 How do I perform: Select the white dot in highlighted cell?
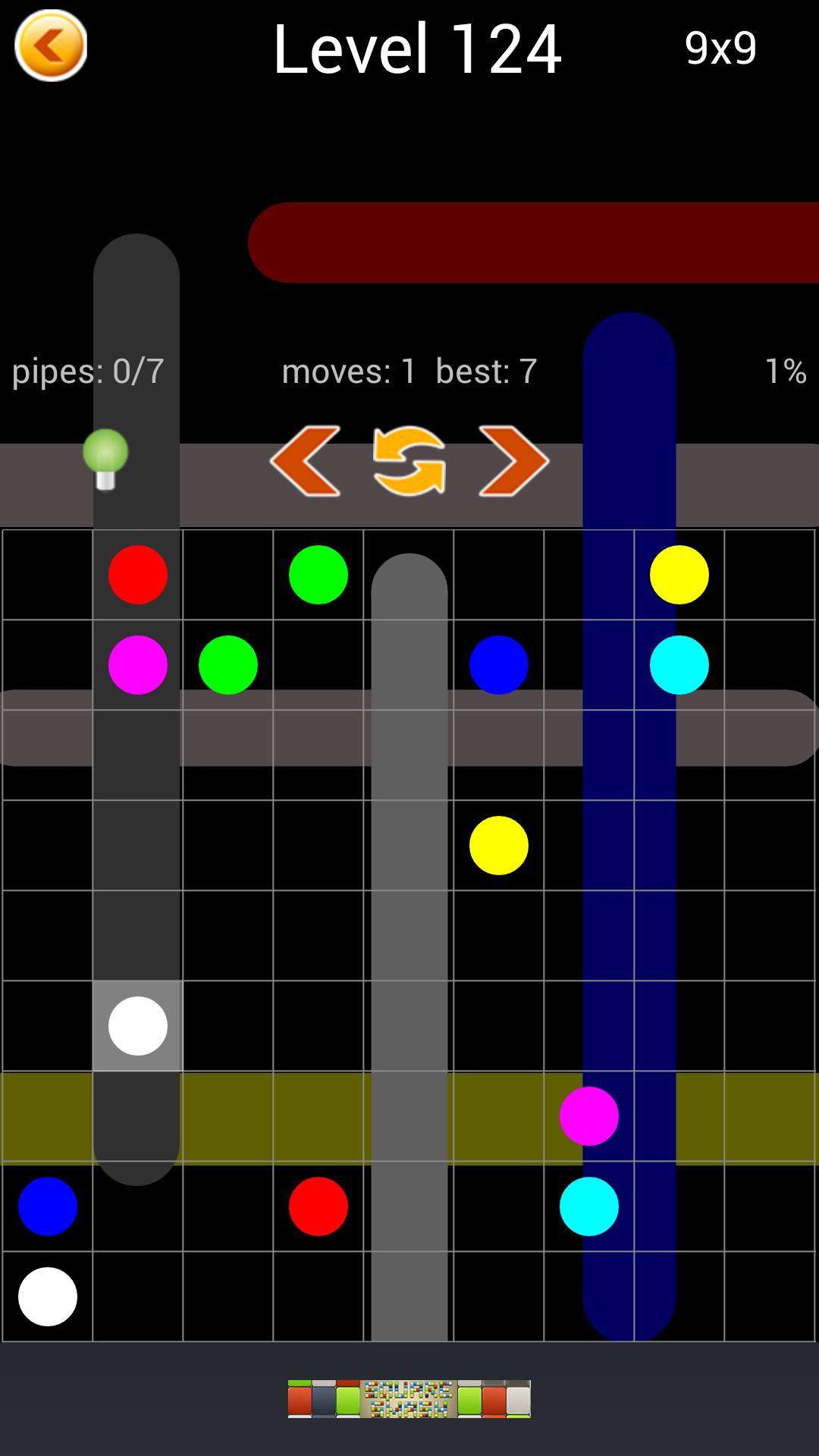[137, 1026]
